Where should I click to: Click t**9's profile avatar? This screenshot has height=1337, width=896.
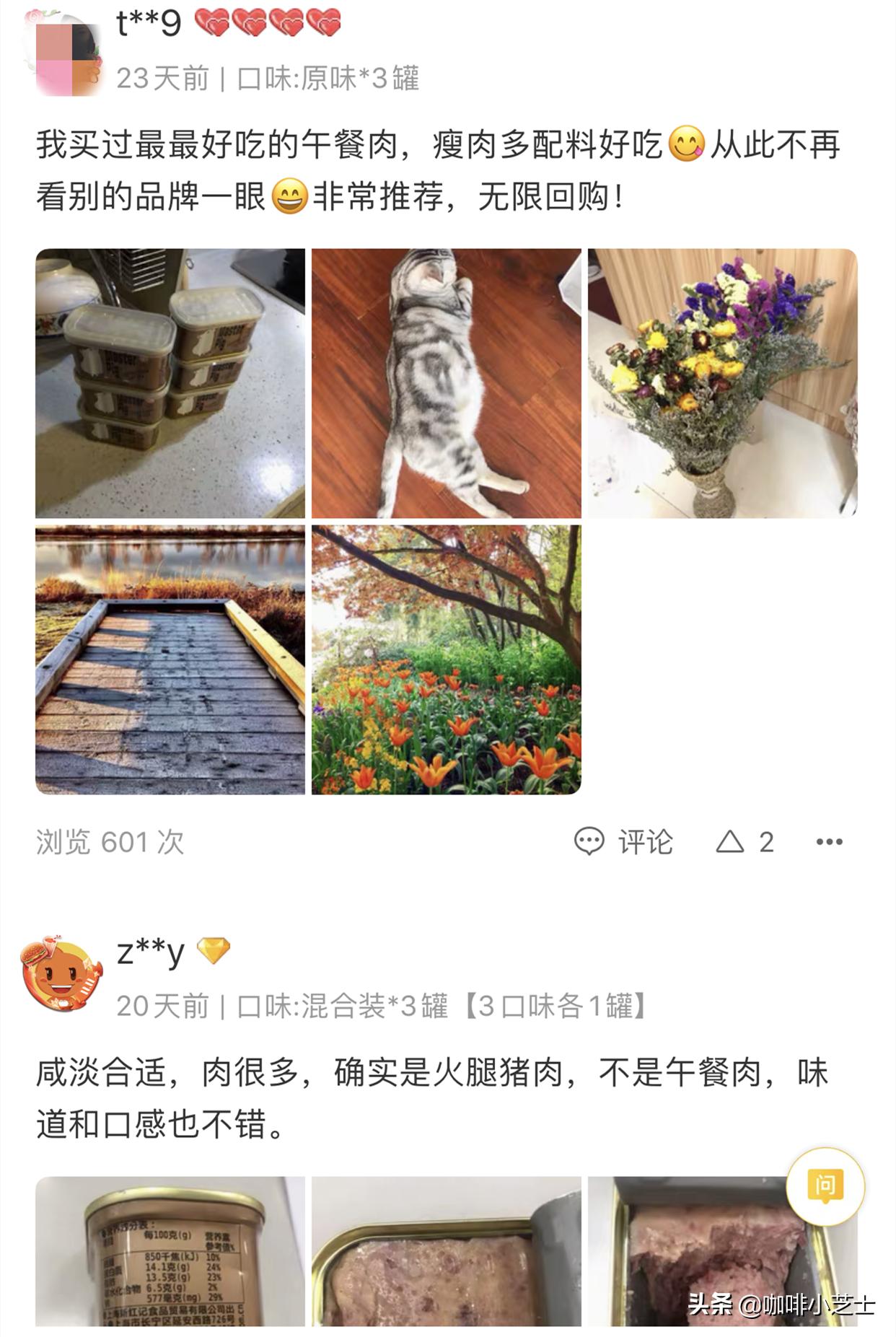pos(65,49)
